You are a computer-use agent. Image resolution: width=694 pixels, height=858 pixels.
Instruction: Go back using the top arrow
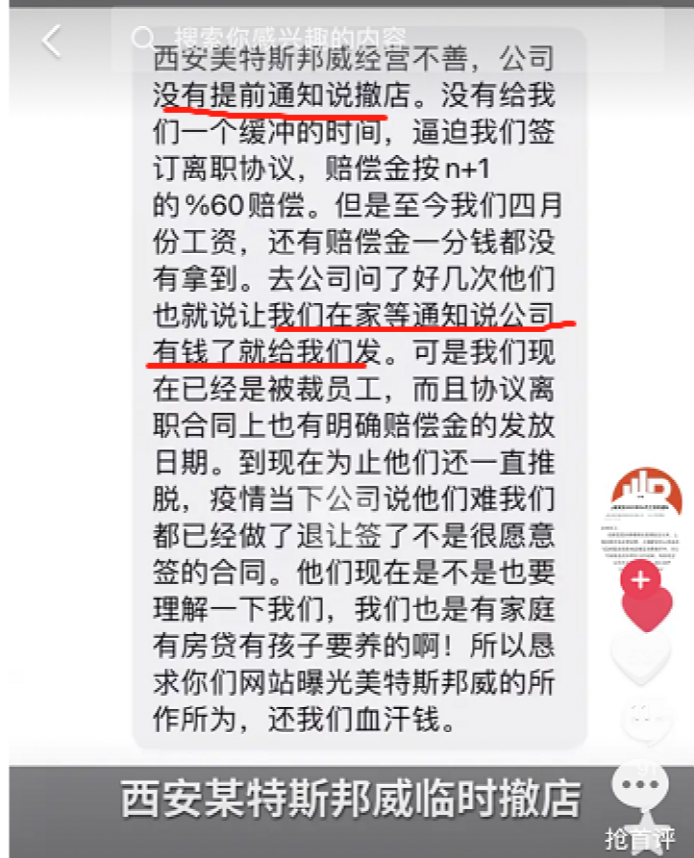click(52, 40)
